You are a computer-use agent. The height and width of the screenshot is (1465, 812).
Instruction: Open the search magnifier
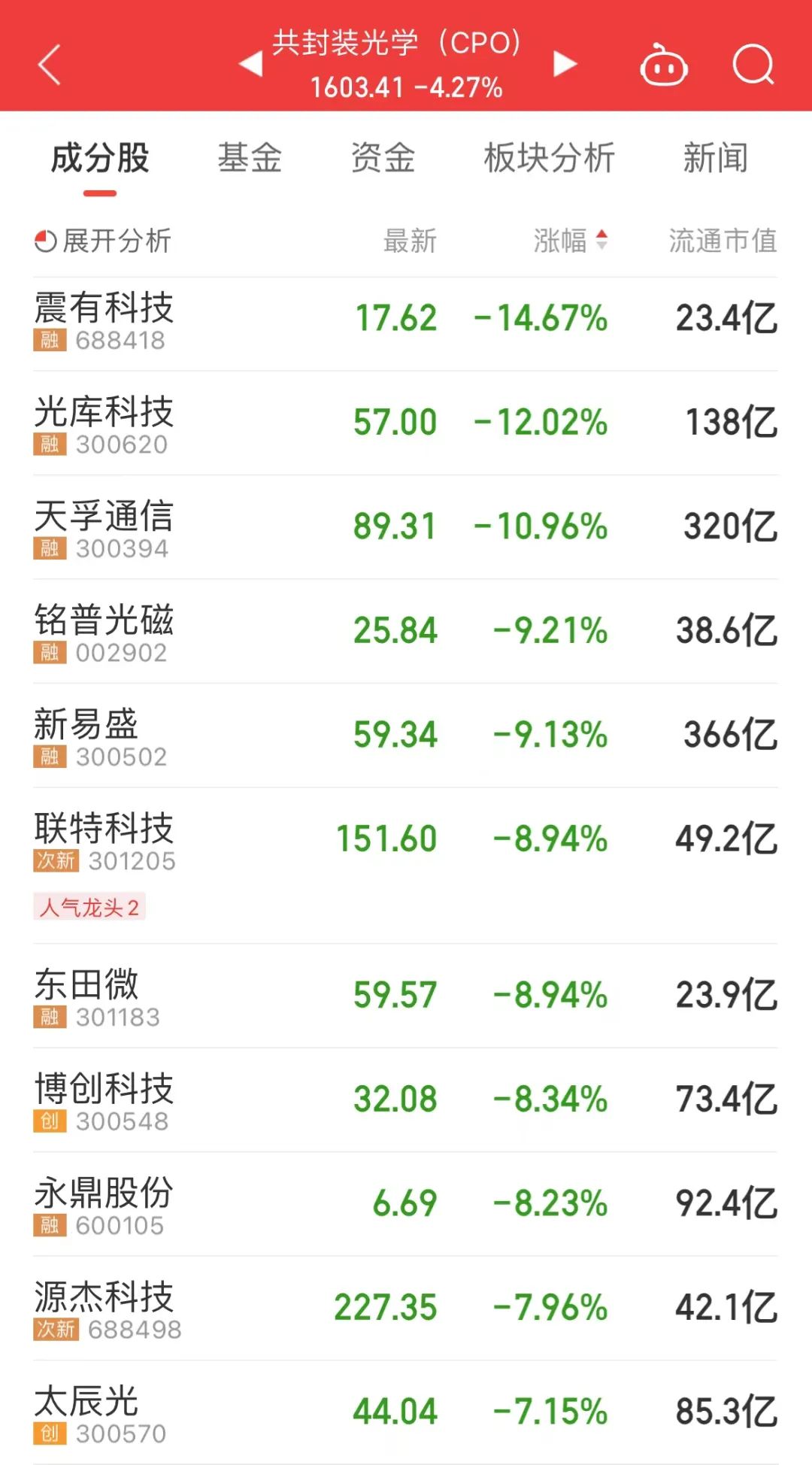click(x=753, y=65)
